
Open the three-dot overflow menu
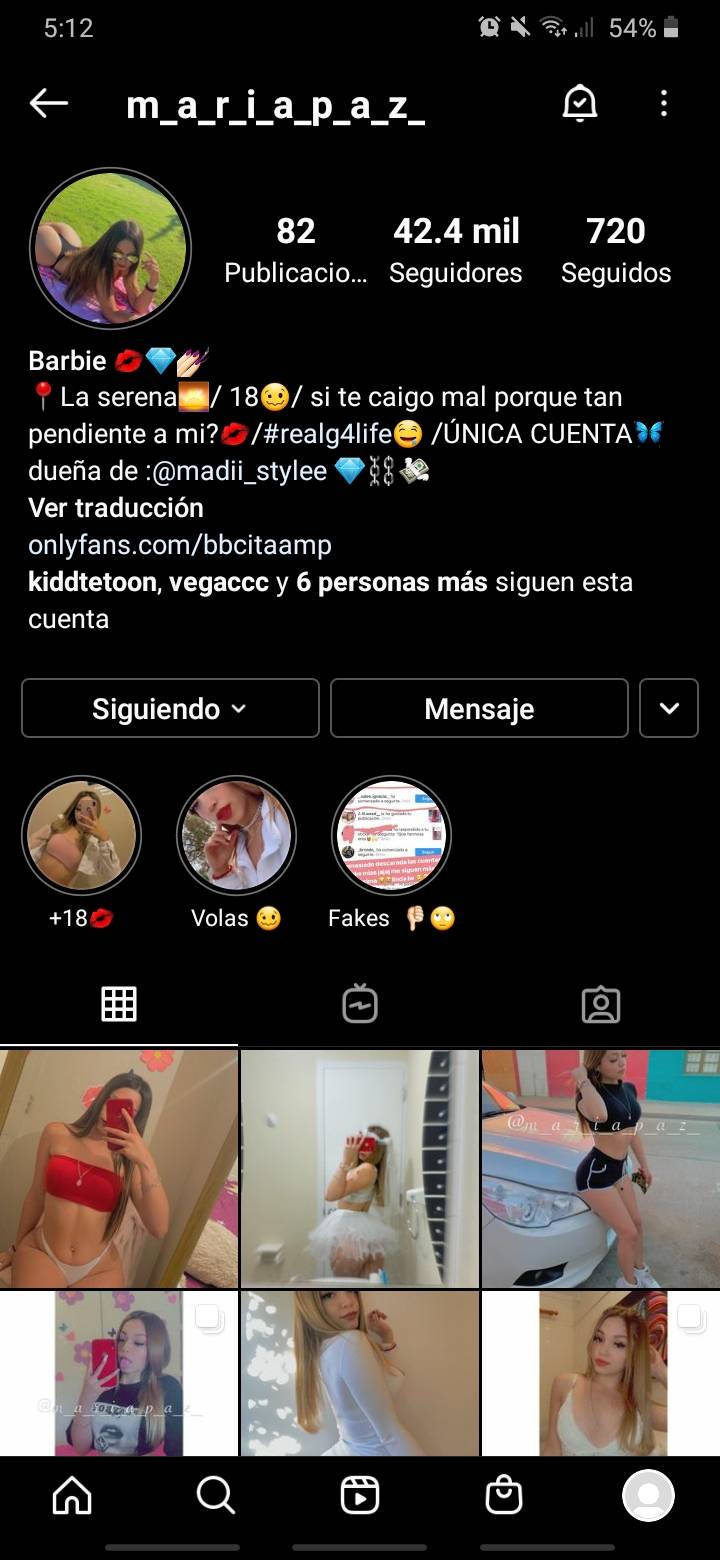664,103
